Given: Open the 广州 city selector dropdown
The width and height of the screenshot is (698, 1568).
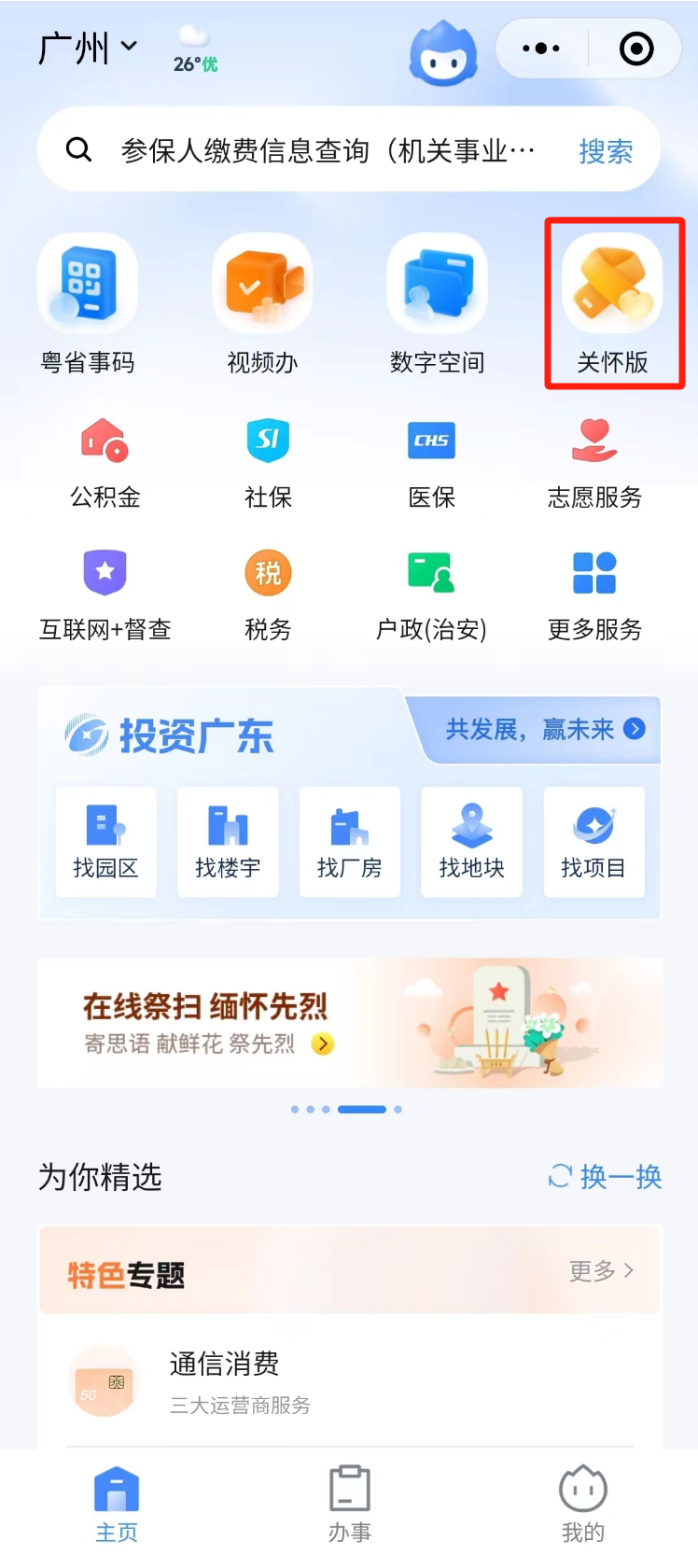Looking at the screenshot, I should (88, 48).
